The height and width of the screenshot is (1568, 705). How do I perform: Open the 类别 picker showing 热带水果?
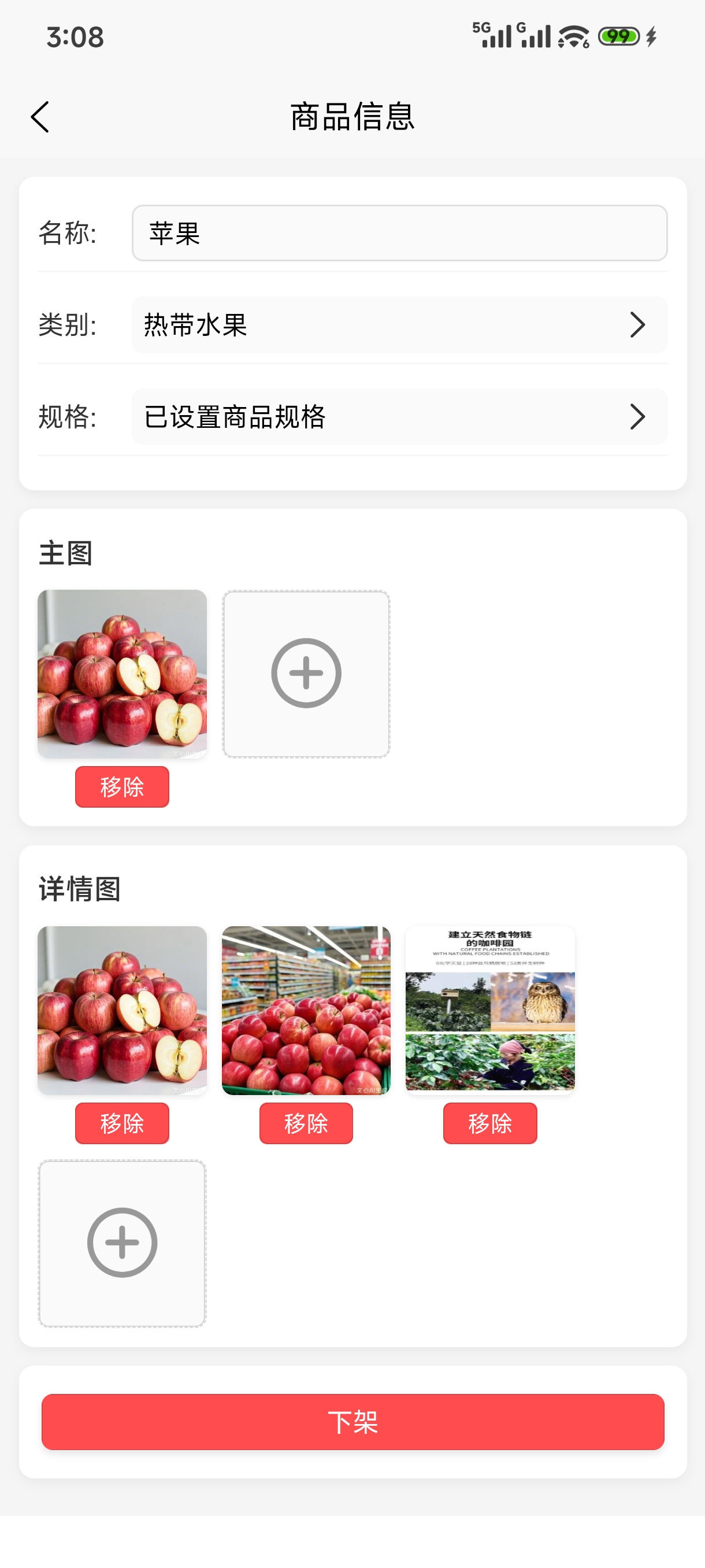(x=399, y=325)
